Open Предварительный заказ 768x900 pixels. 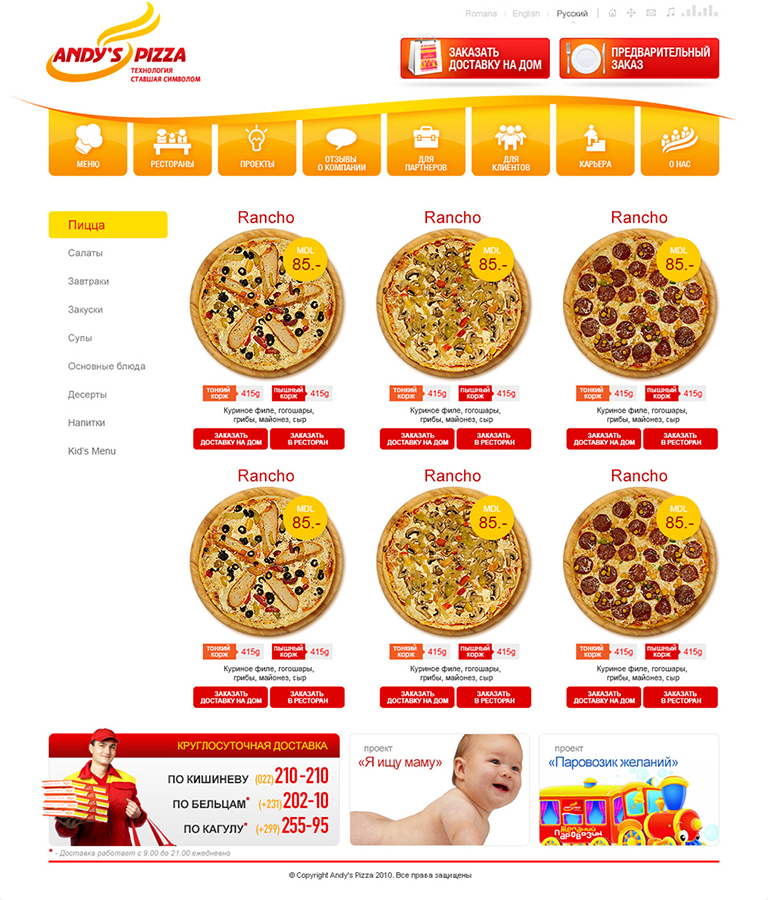click(639, 58)
